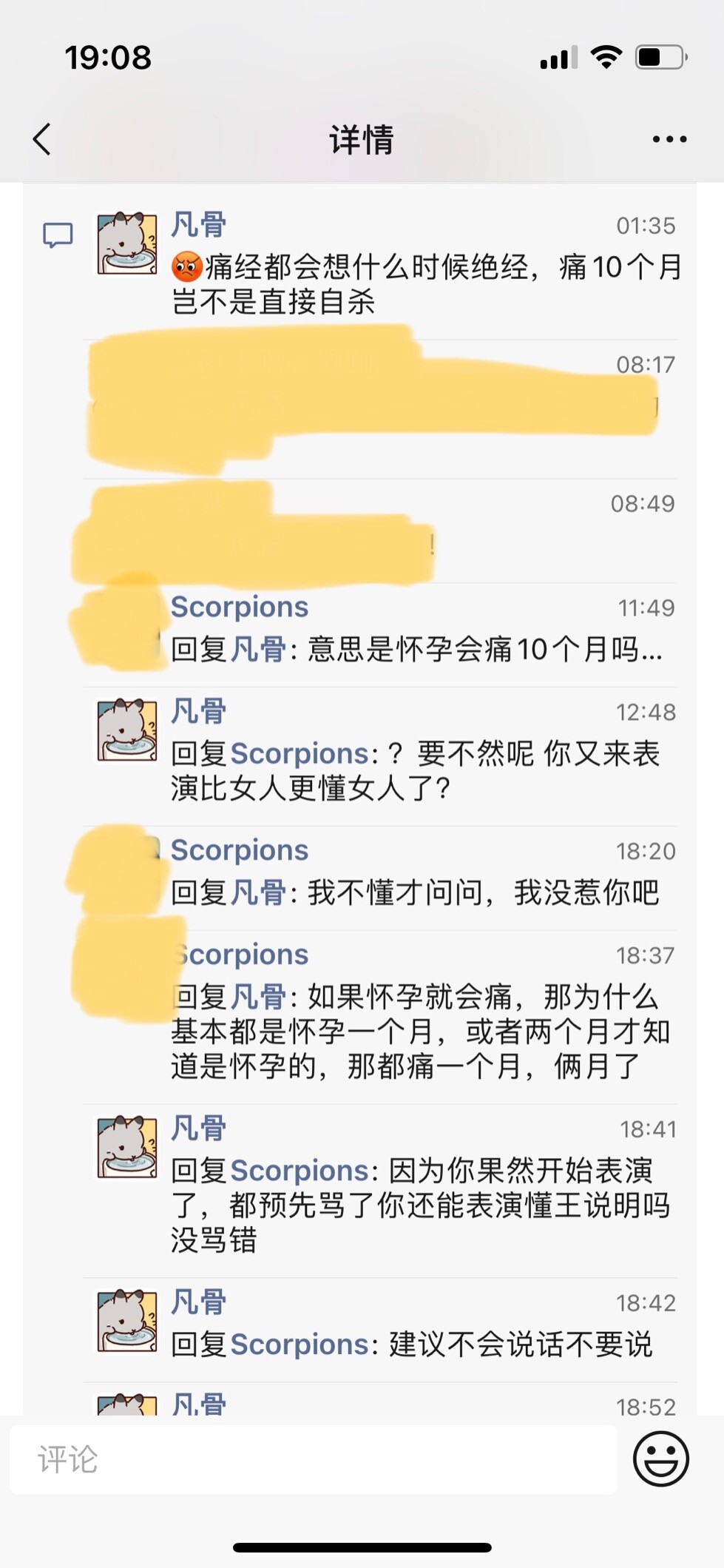This screenshot has height=1568, width=724.
Task: Open the emoji picker
Action: coord(660,1458)
